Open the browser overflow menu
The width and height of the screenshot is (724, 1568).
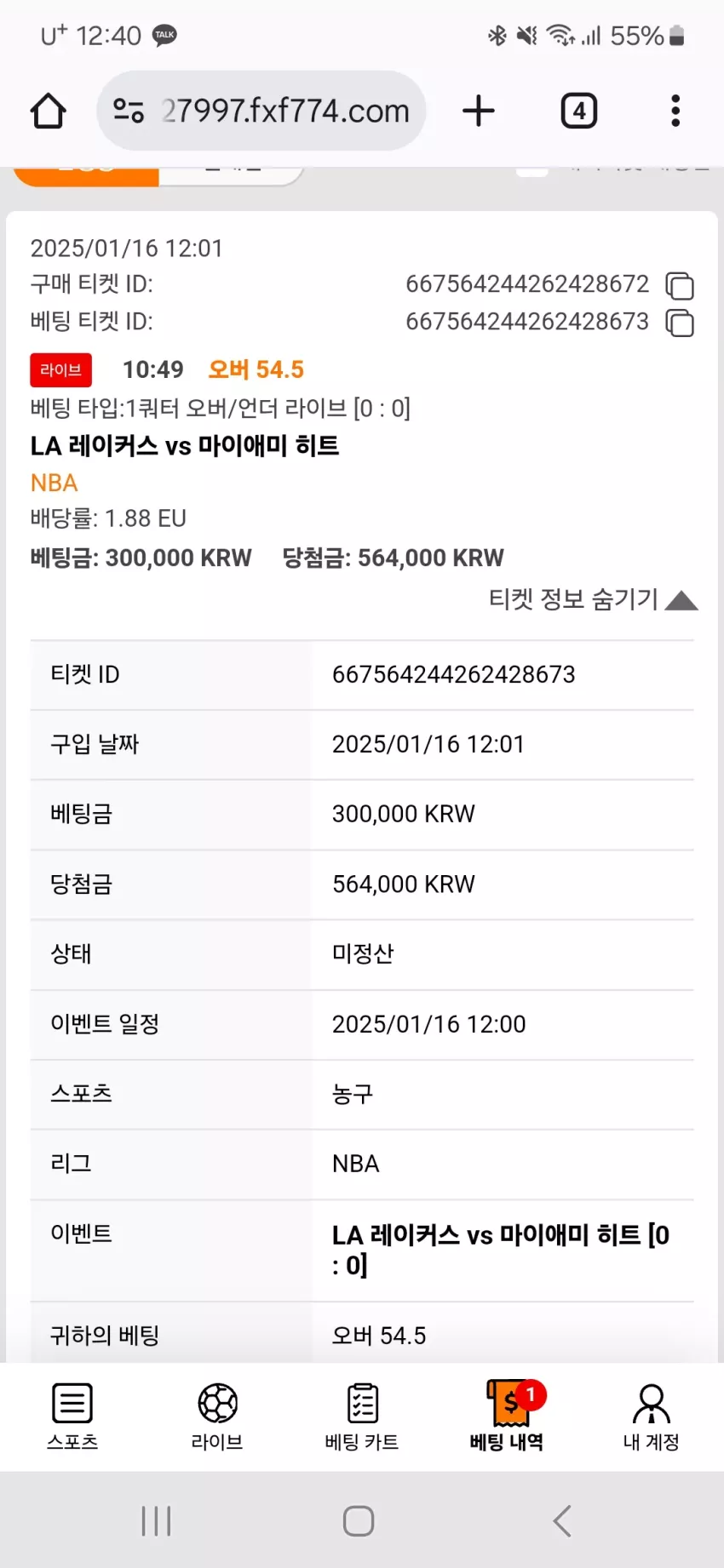[675, 111]
